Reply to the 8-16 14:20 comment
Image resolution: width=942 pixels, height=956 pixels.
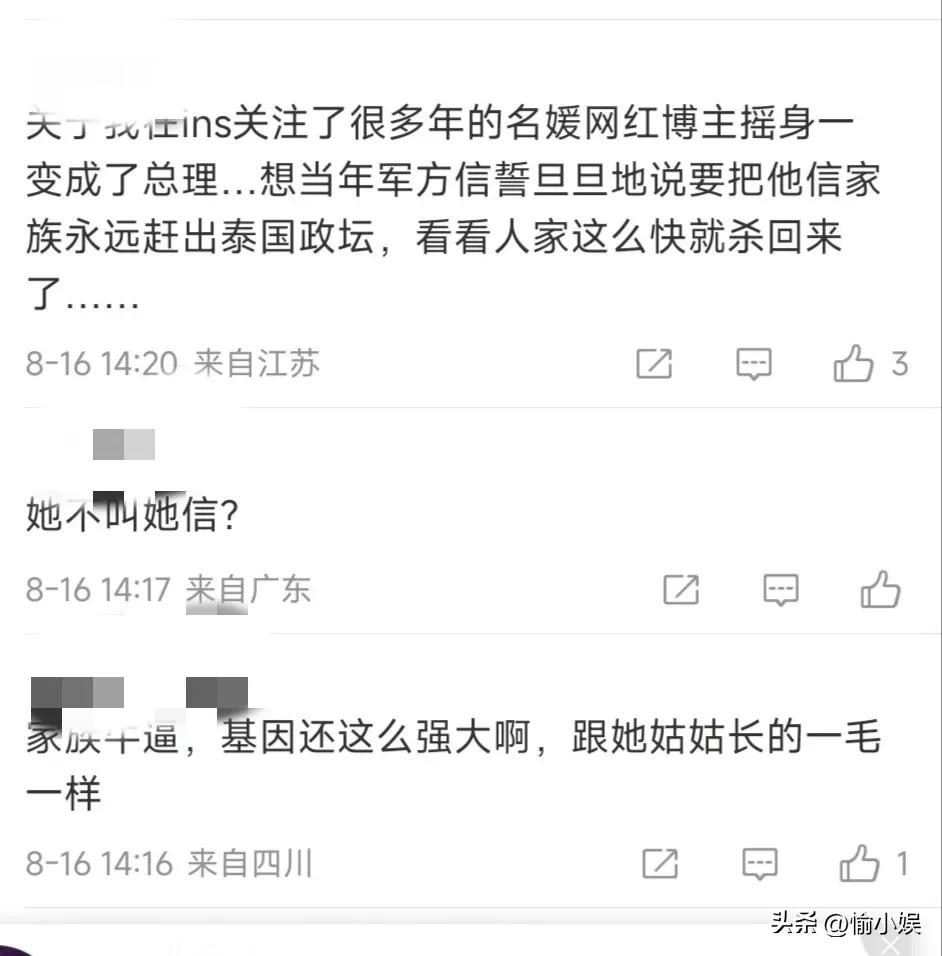(x=754, y=364)
